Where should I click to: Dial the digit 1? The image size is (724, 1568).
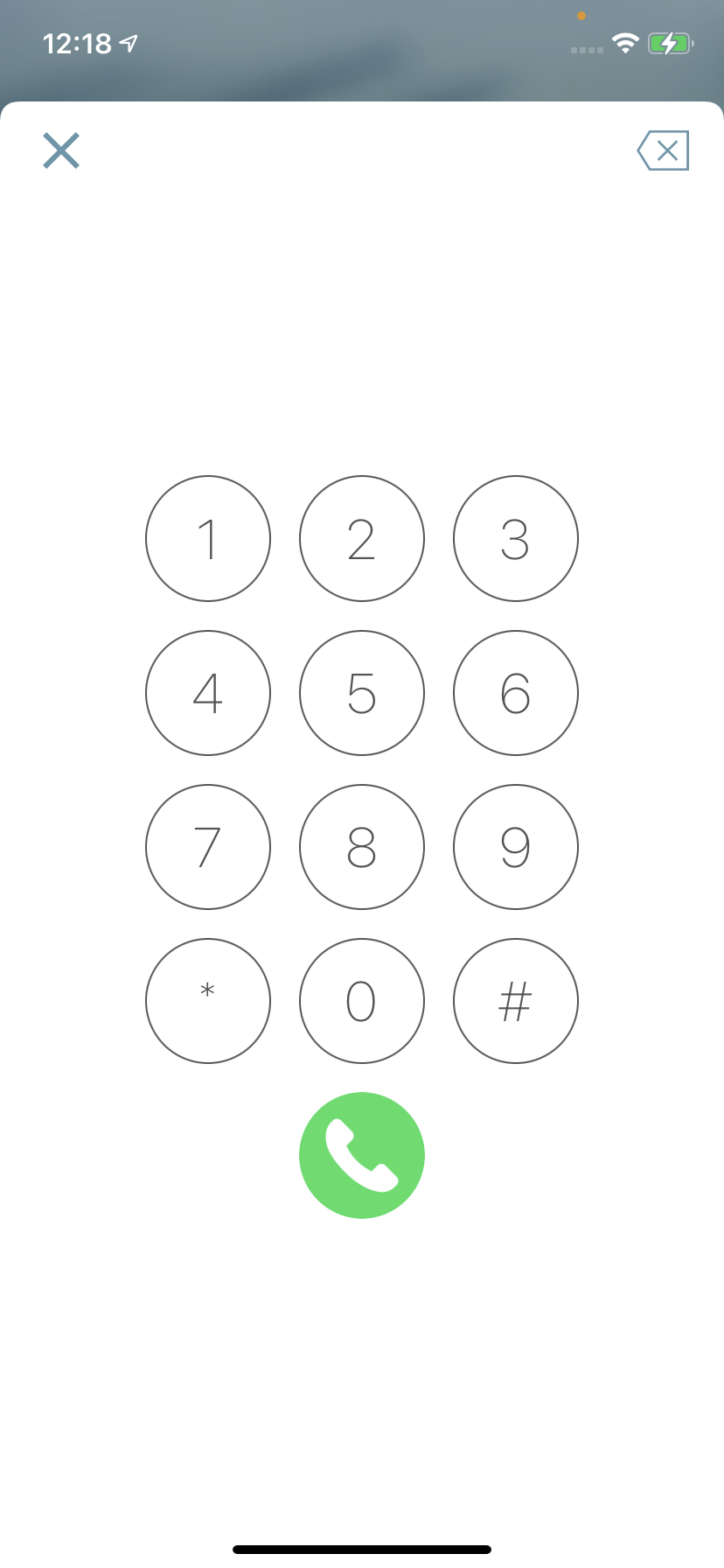point(208,539)
